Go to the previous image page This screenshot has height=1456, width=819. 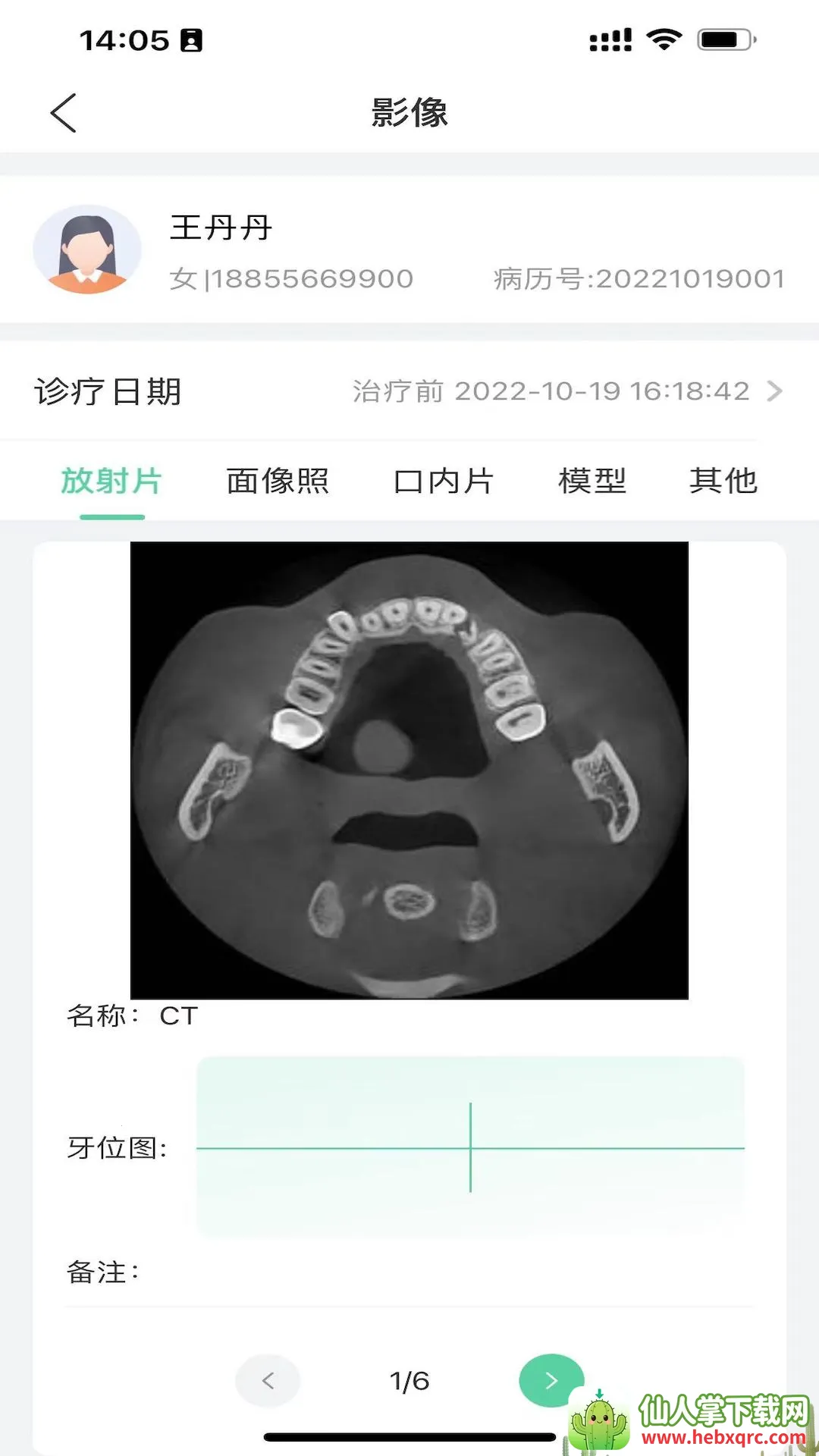[268, 1381]
